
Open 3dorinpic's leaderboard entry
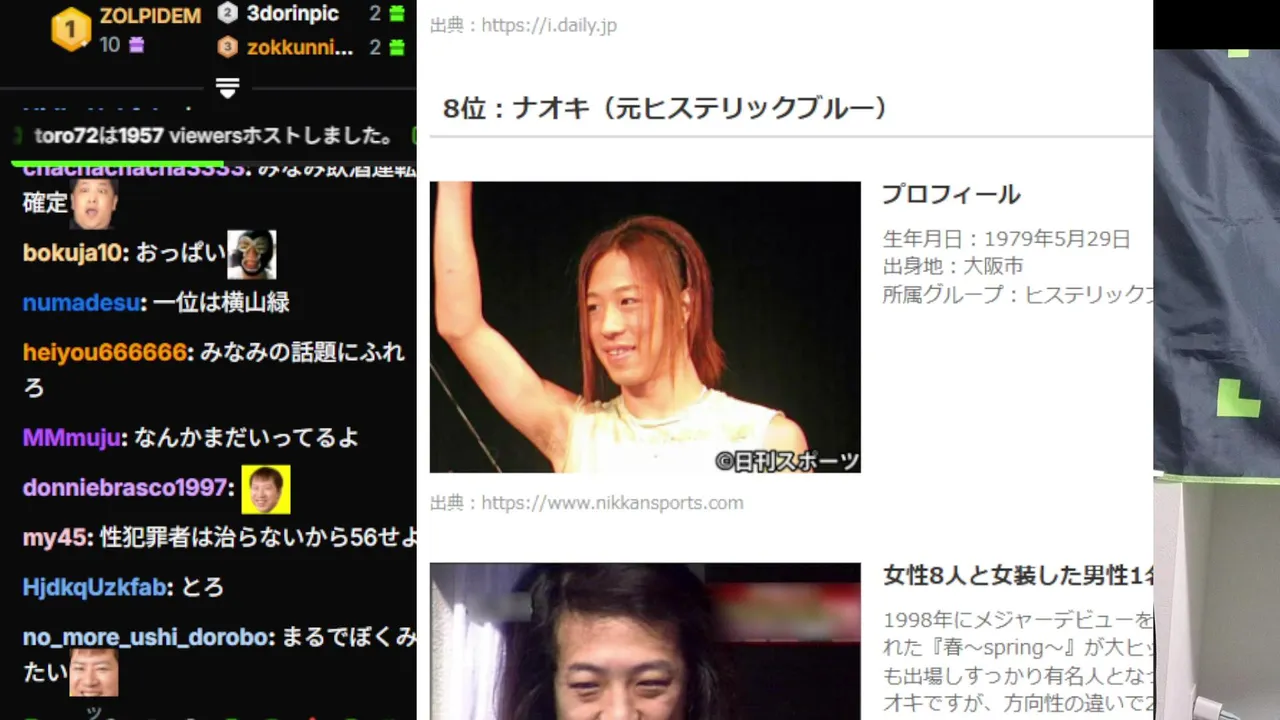(293, 14)
